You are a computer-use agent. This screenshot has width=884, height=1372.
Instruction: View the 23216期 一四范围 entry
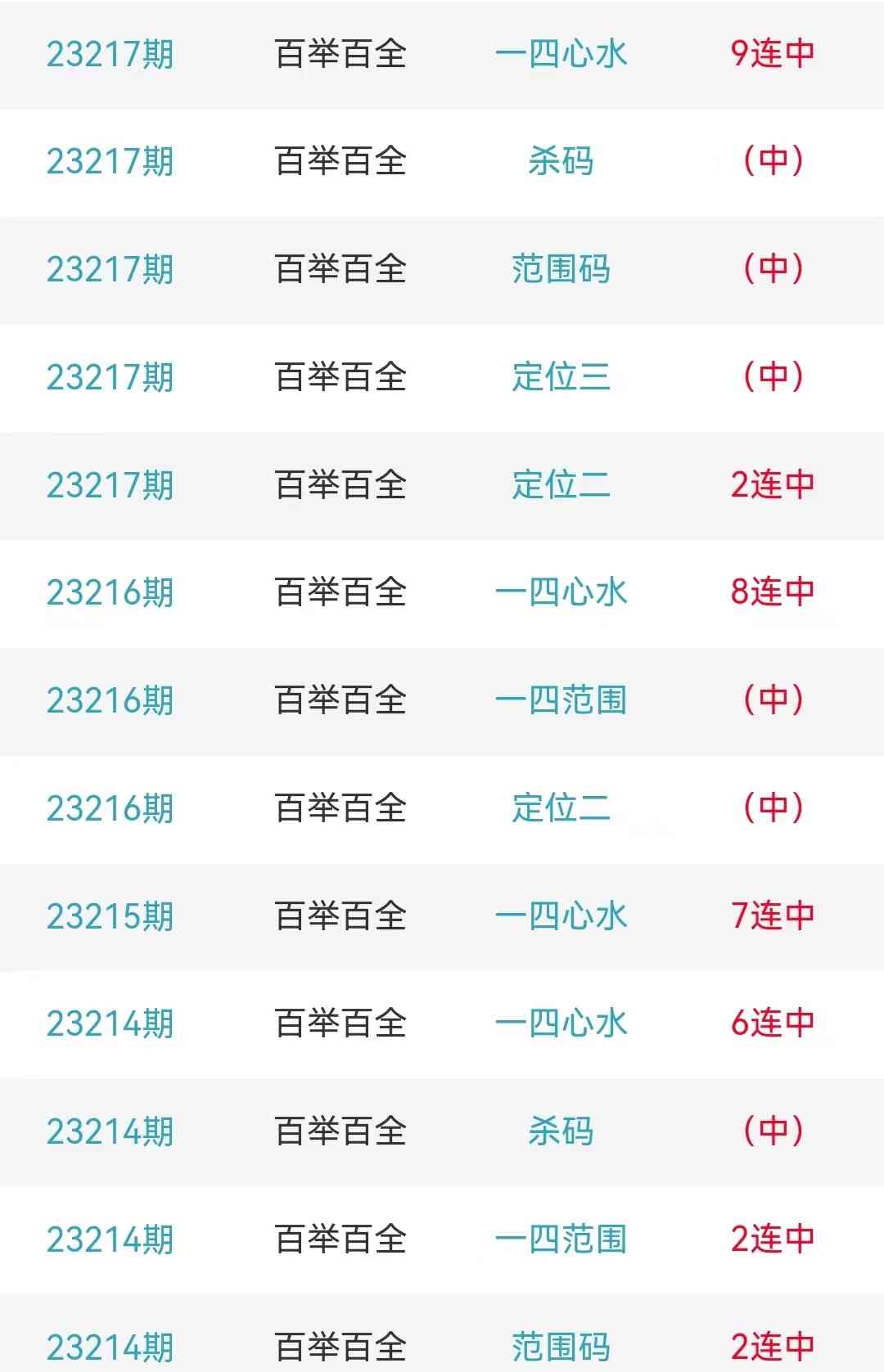coord(561,700)
